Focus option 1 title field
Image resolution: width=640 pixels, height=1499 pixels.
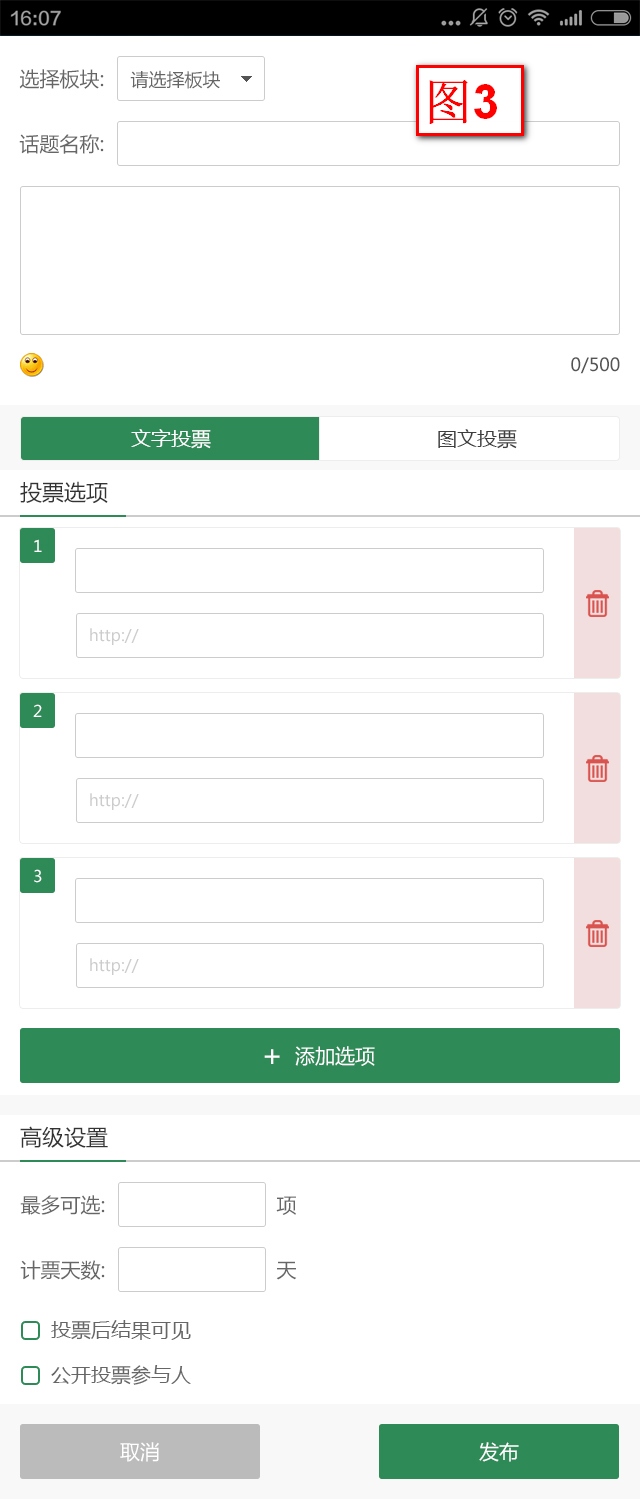tap(309, 570)
